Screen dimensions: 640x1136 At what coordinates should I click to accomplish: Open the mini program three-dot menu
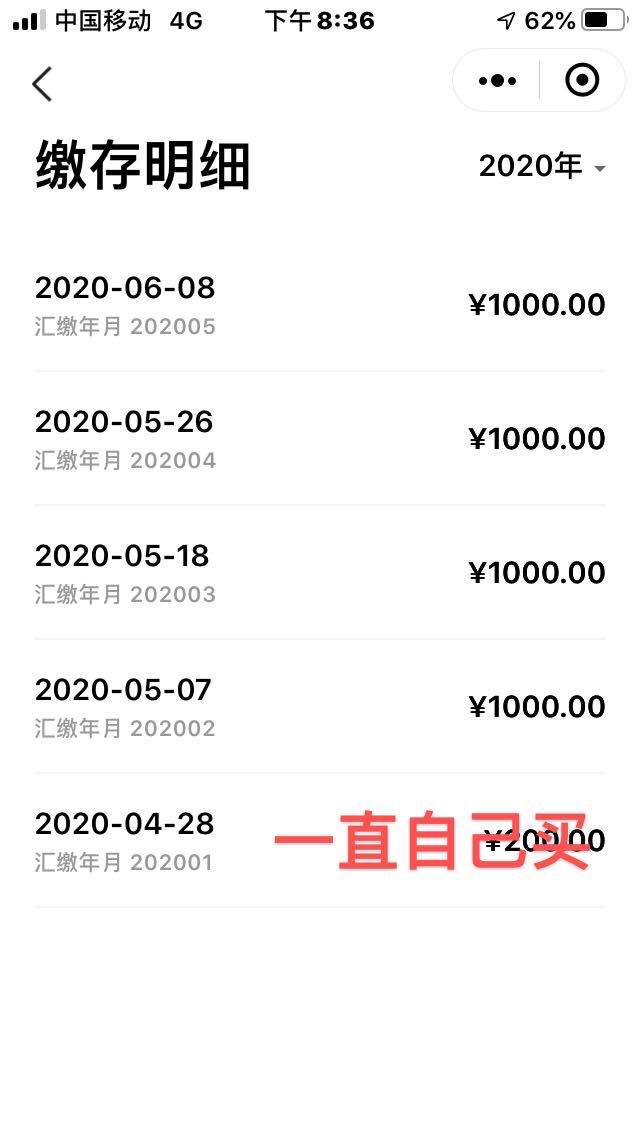point(497,80)
